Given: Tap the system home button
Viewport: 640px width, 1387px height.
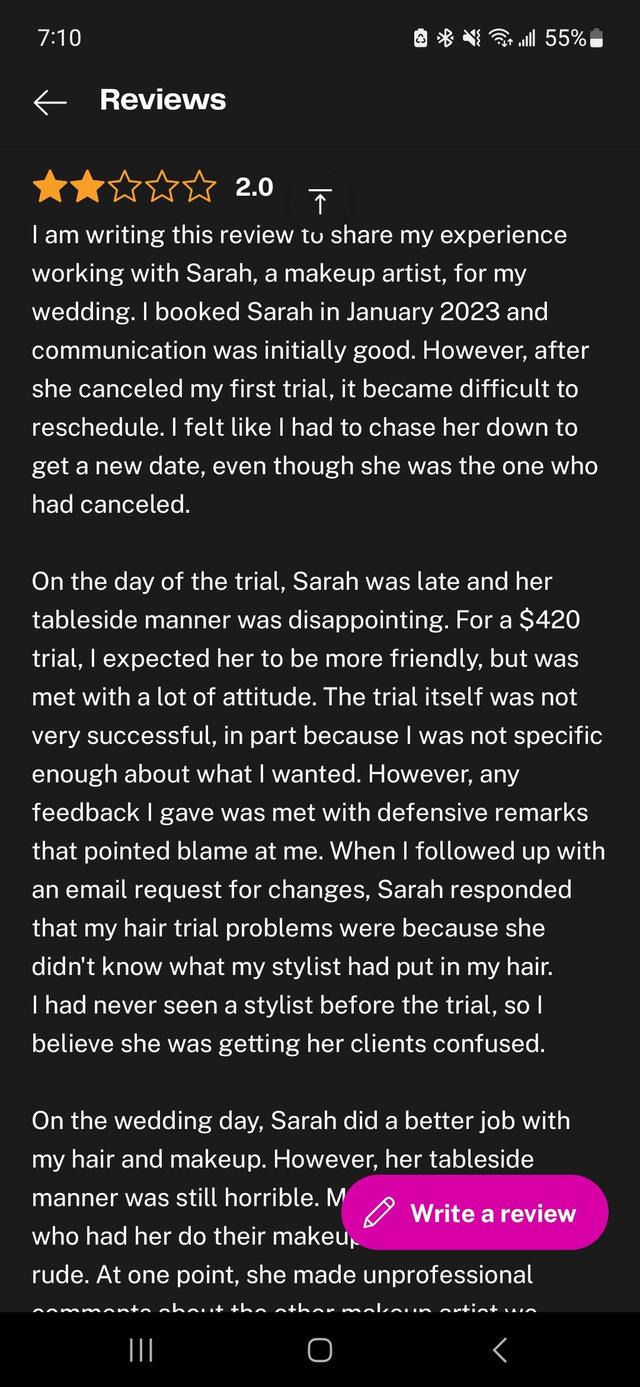Looking at the screenshot, I should (320, 1350).
